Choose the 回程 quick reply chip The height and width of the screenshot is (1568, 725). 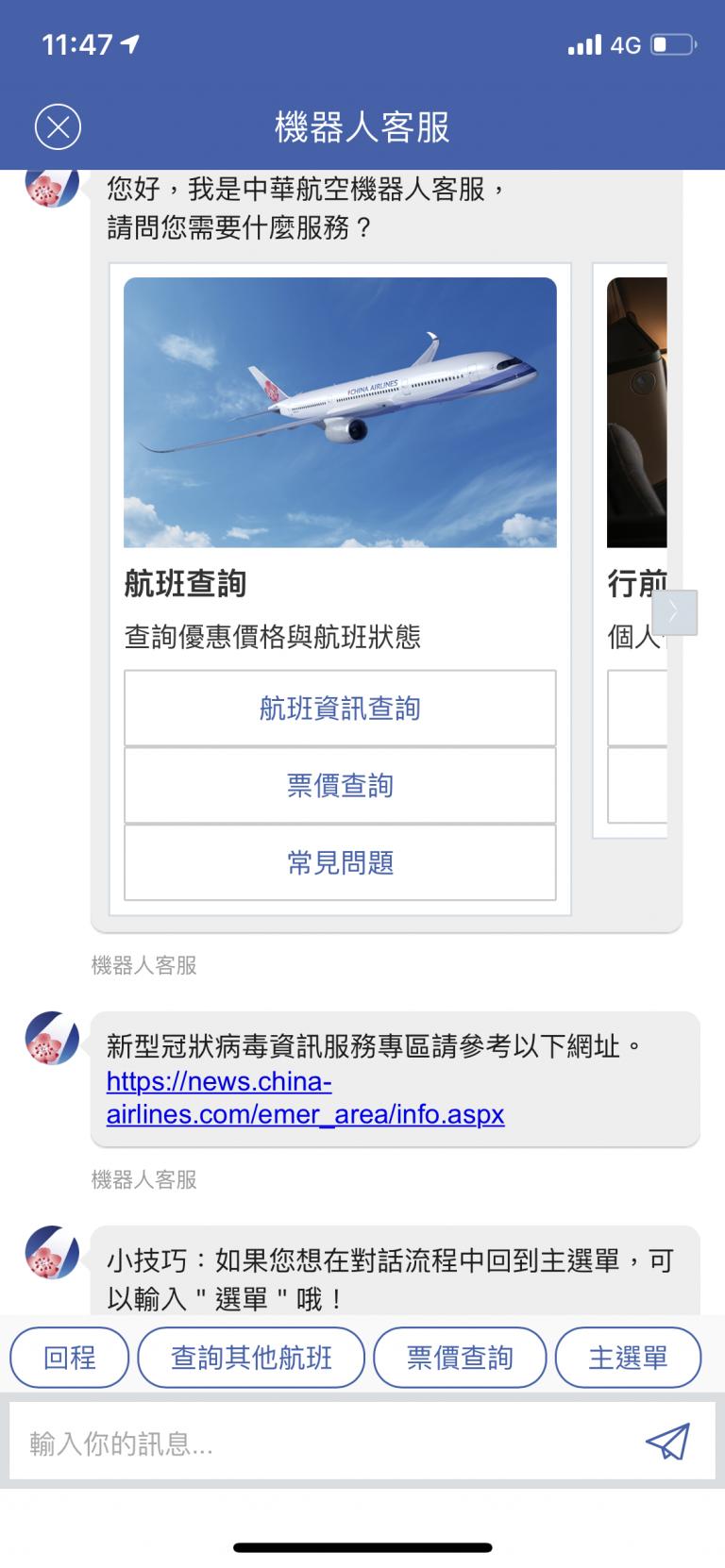(69, 1358)
